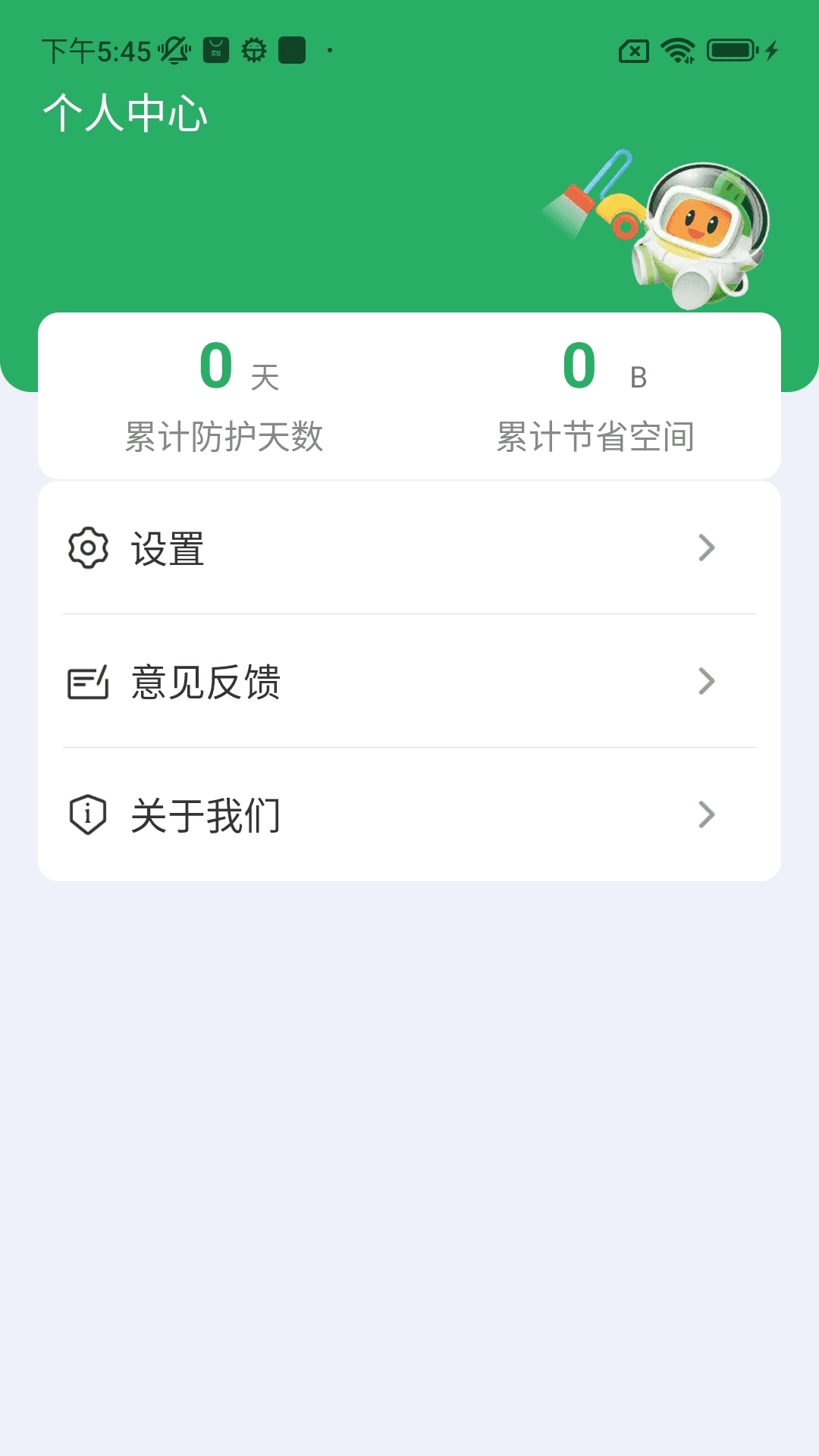The image size is (819, 1456).
Task: Tap the 关于我们 entry
Action: [206, 814]
